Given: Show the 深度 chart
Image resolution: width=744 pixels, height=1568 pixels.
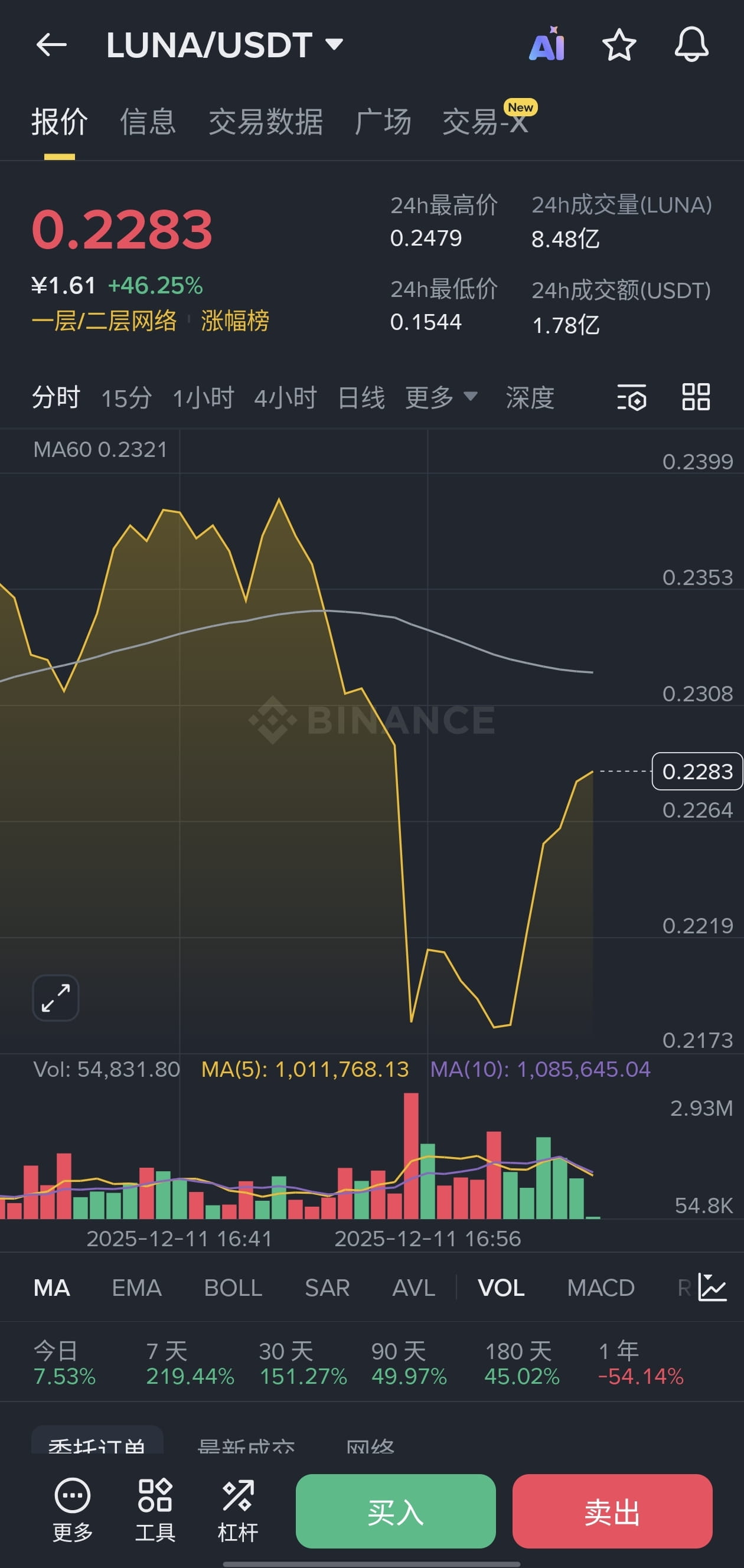Looking at the screenshot, I should tap(530, 398).
